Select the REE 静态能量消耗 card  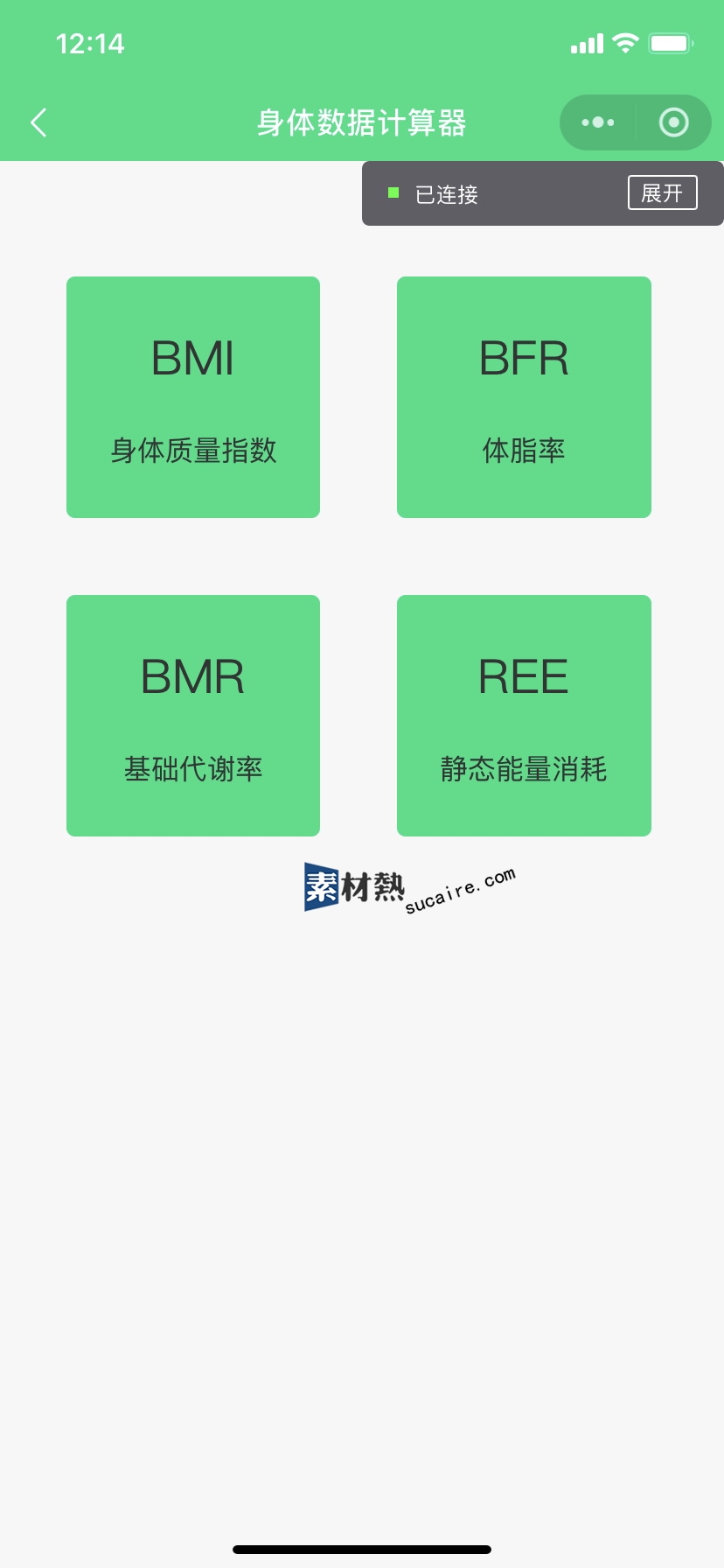point(524,716)
